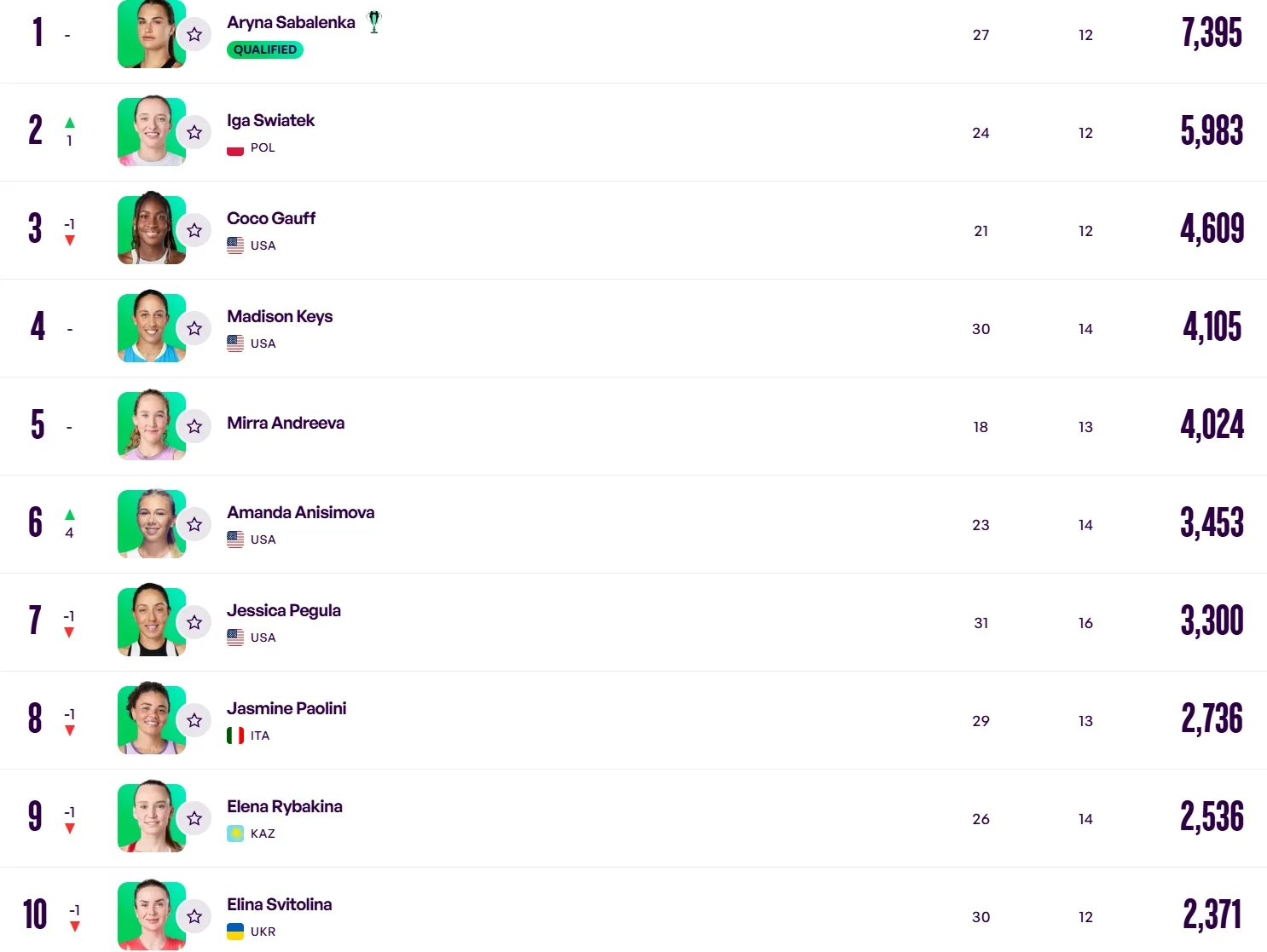Image resolution: width=1267 pixels, height=952 pixels.
Task: Open Jasmine Paolini's profile
Action: (286, 708)
